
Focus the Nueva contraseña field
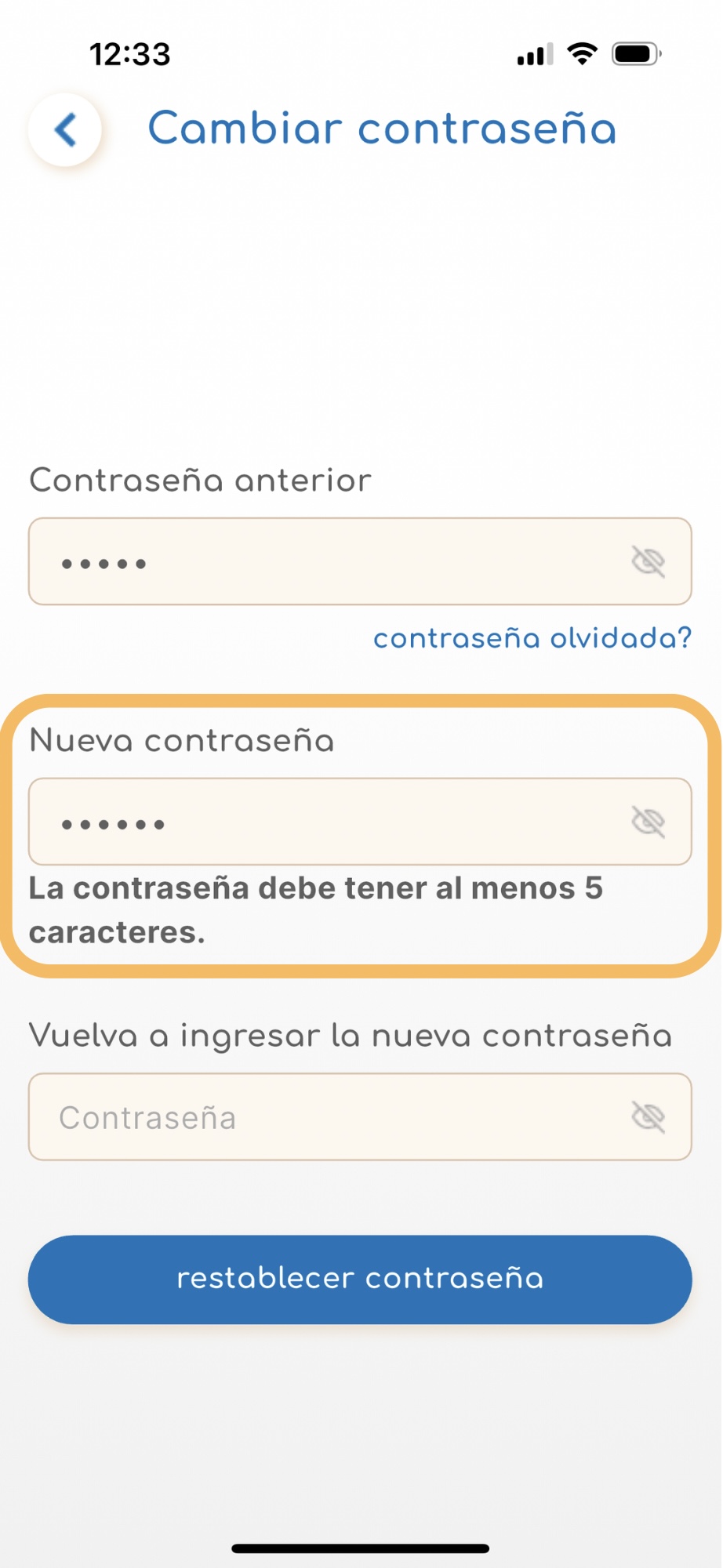point(360,822)
